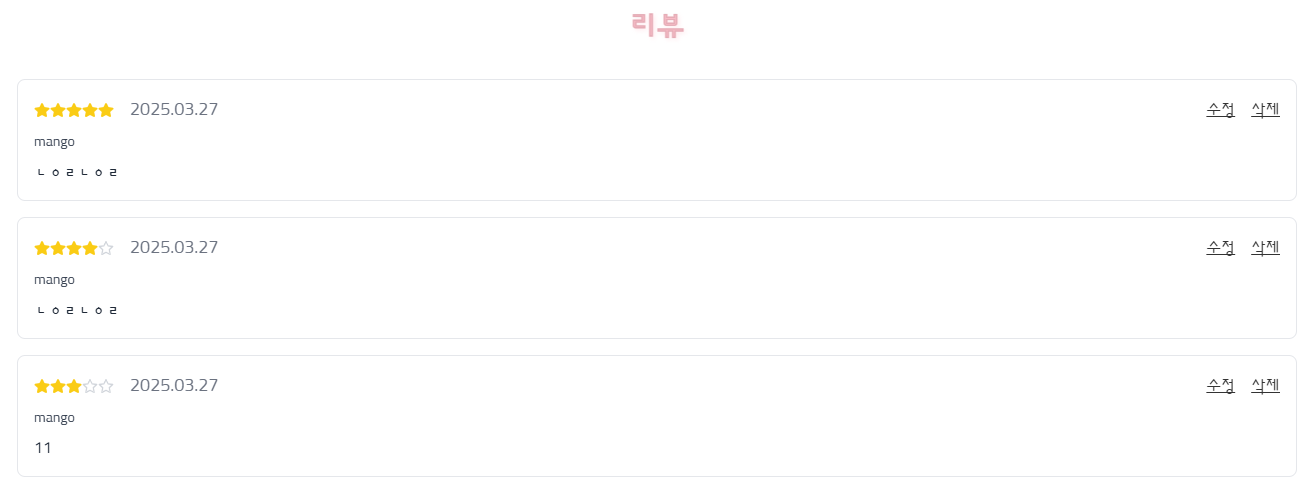Delete the 3-star review with text 11
Viewport: 1316px width, 490px height.
[1265, 385]
